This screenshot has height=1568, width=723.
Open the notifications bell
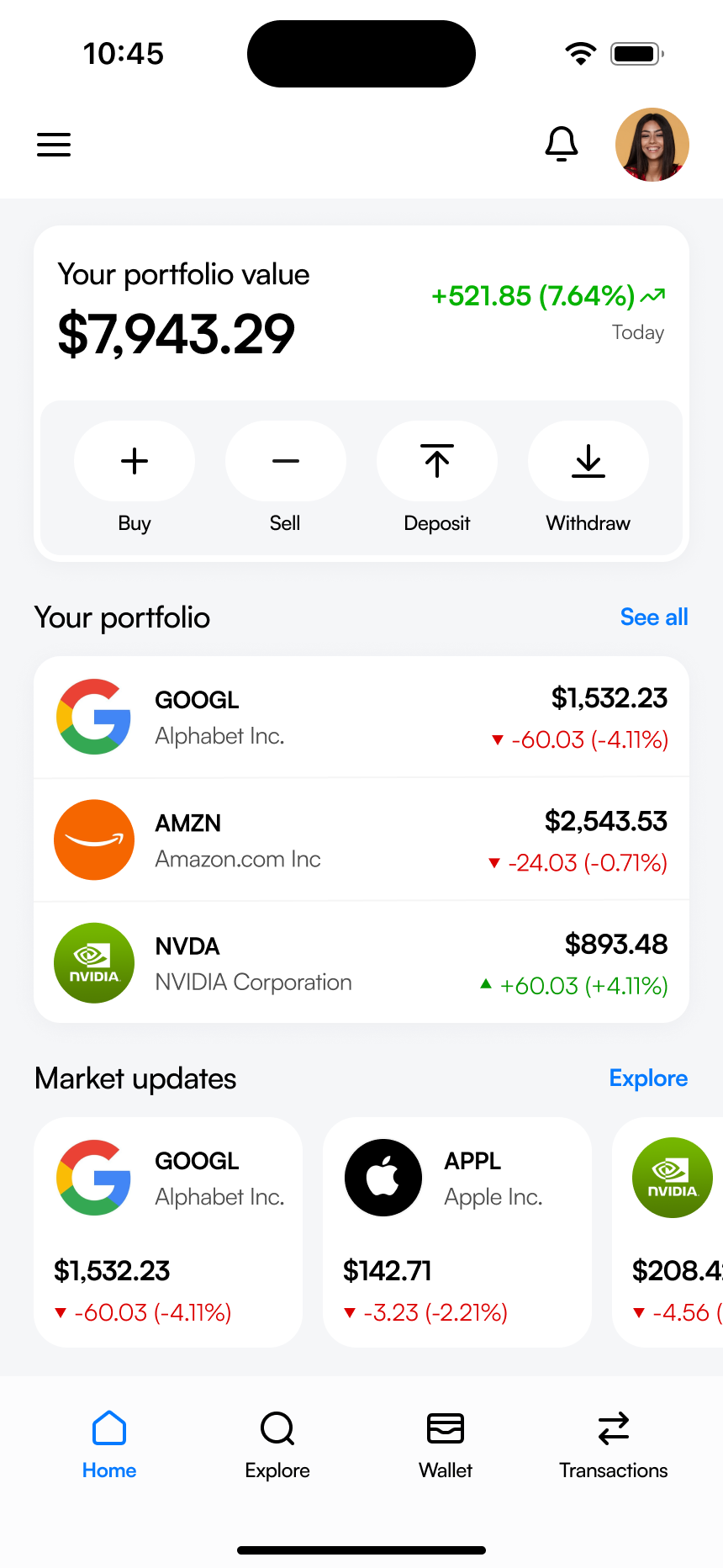coord(562,145)
